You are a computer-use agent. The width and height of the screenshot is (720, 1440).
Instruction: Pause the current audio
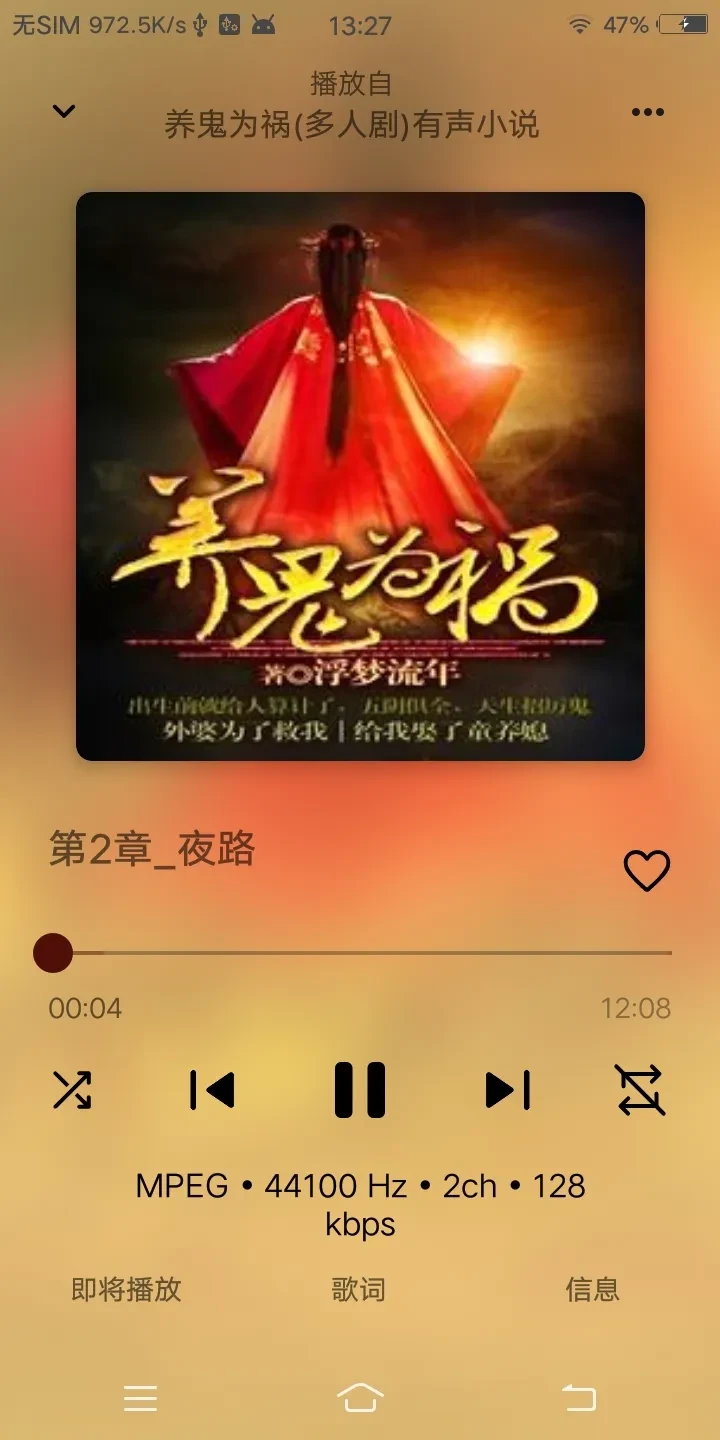pos(360,1089)
